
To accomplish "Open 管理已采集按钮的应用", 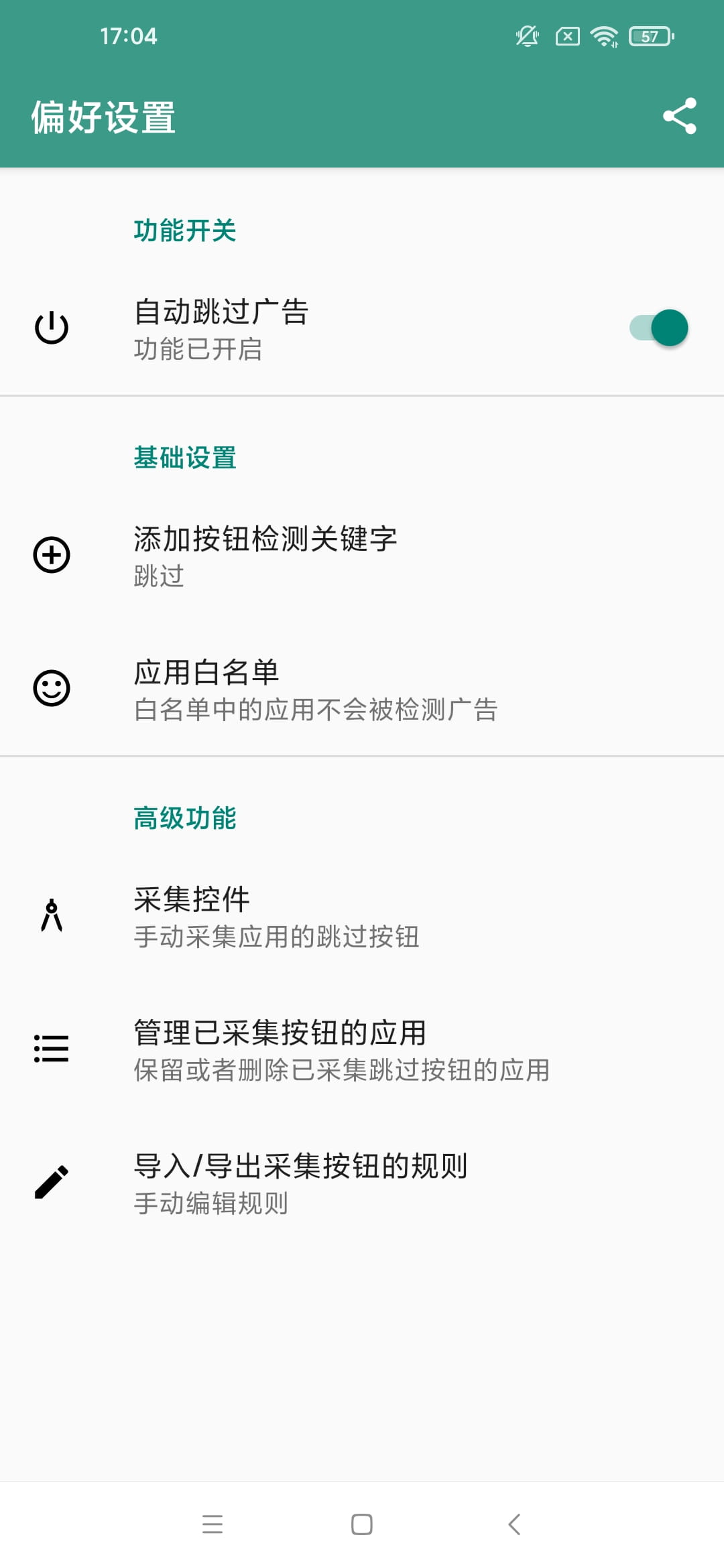I will (x=362, y=1049).
